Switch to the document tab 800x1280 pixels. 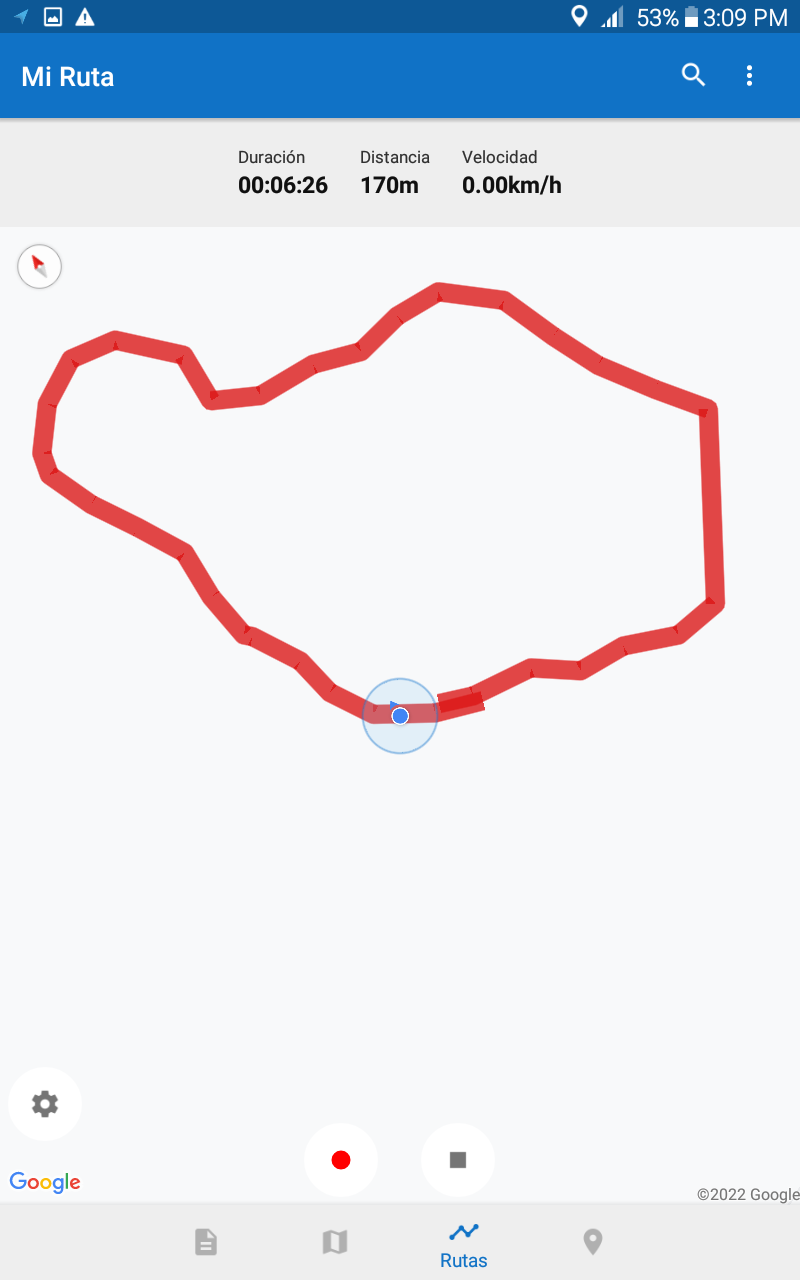[205, 1242]
